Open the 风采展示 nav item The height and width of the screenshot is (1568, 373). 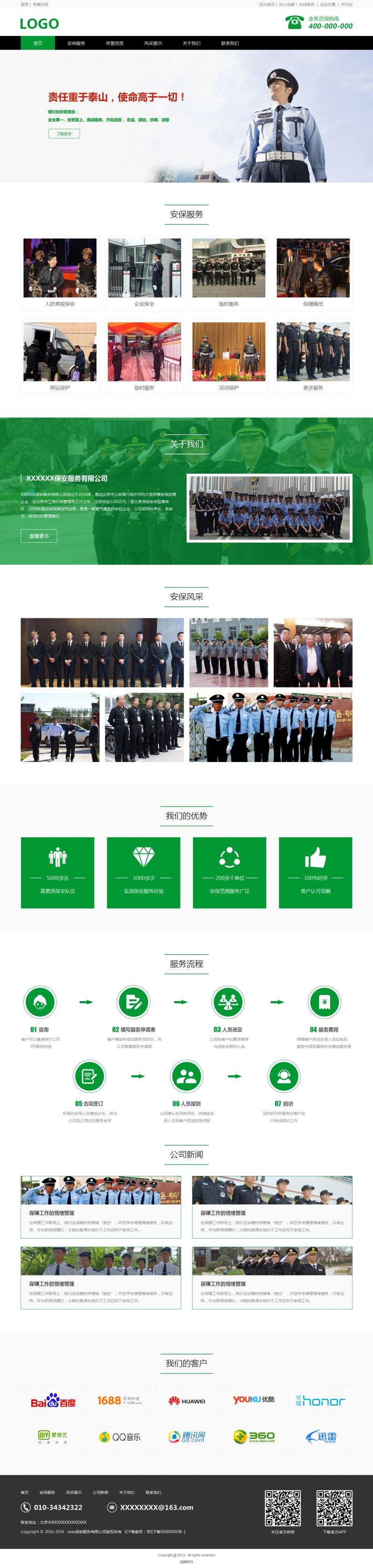tap(153, 43)
